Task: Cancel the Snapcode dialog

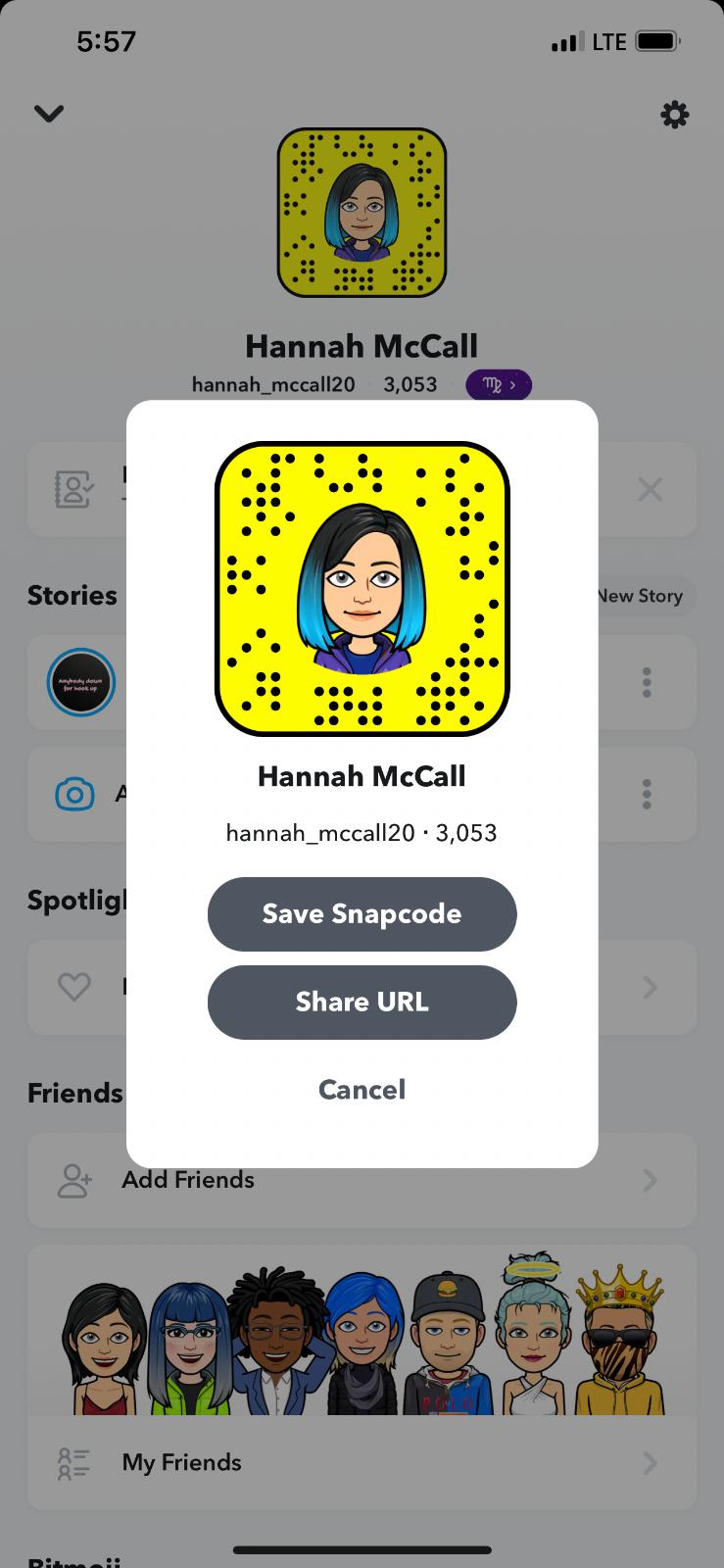Action: [x=362, y=1089]
